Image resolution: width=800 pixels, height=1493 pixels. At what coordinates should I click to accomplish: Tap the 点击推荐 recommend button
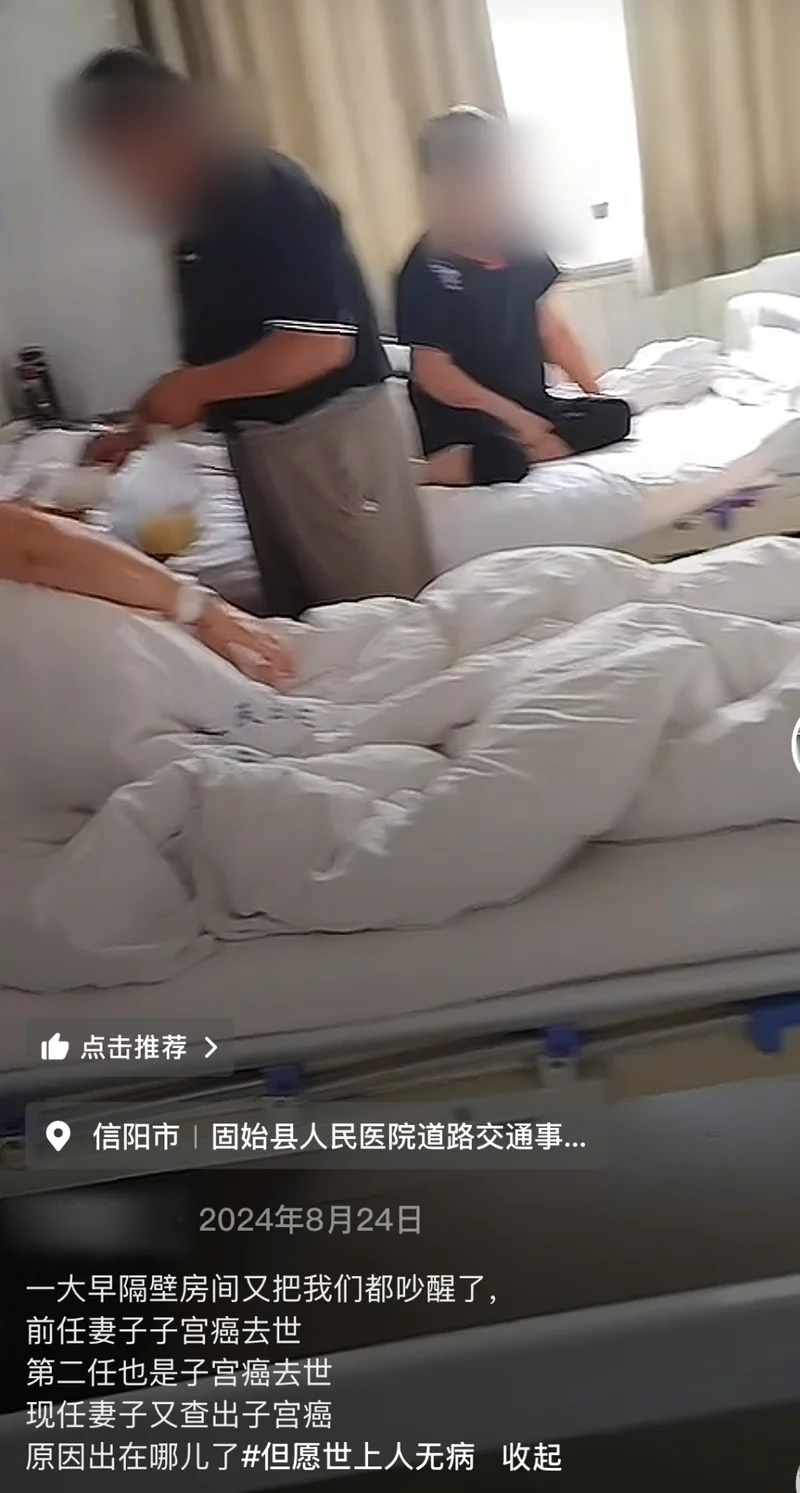click(x=130, y=1047)
